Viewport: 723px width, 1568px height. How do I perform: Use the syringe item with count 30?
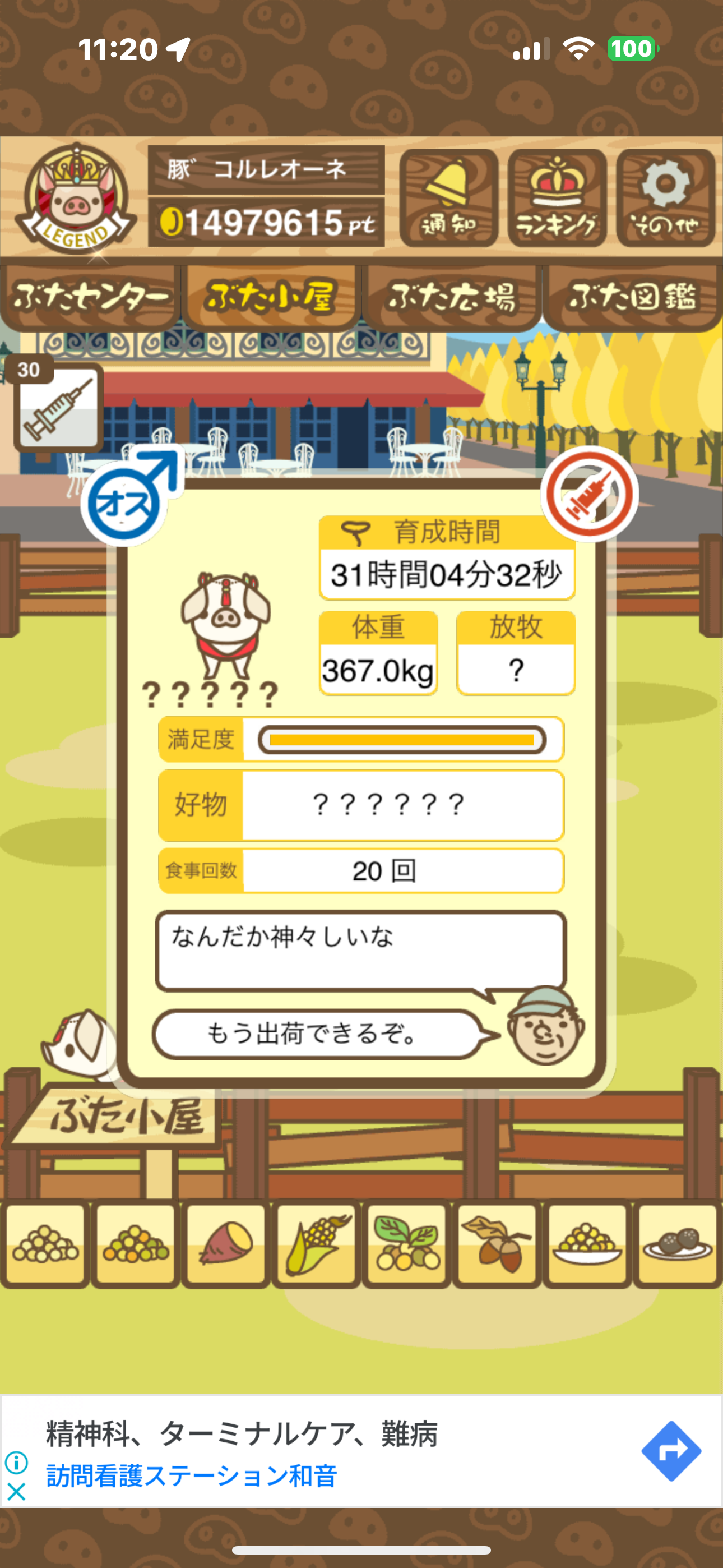pyautogui.click(x=58, y=407)
